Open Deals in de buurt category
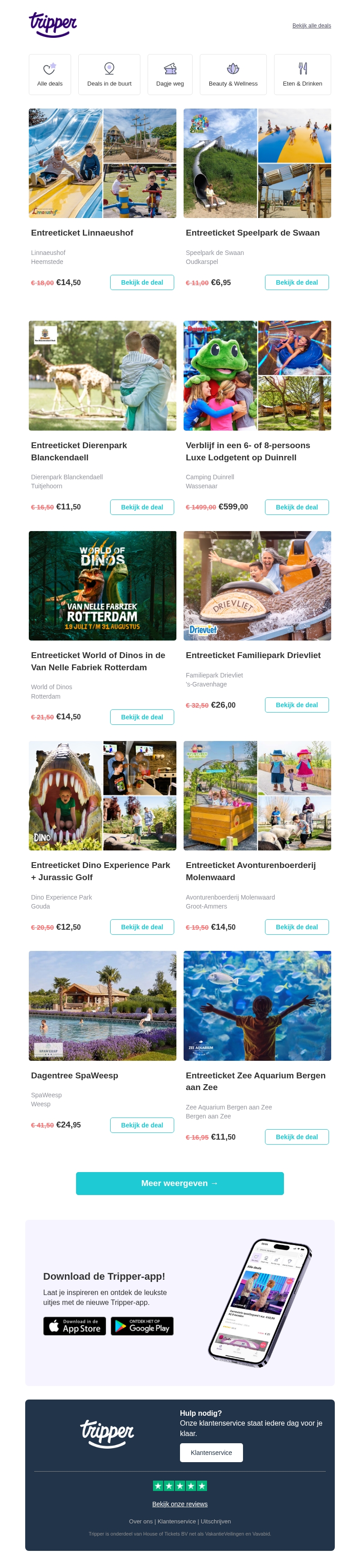360x1568 pixels. 109,74
